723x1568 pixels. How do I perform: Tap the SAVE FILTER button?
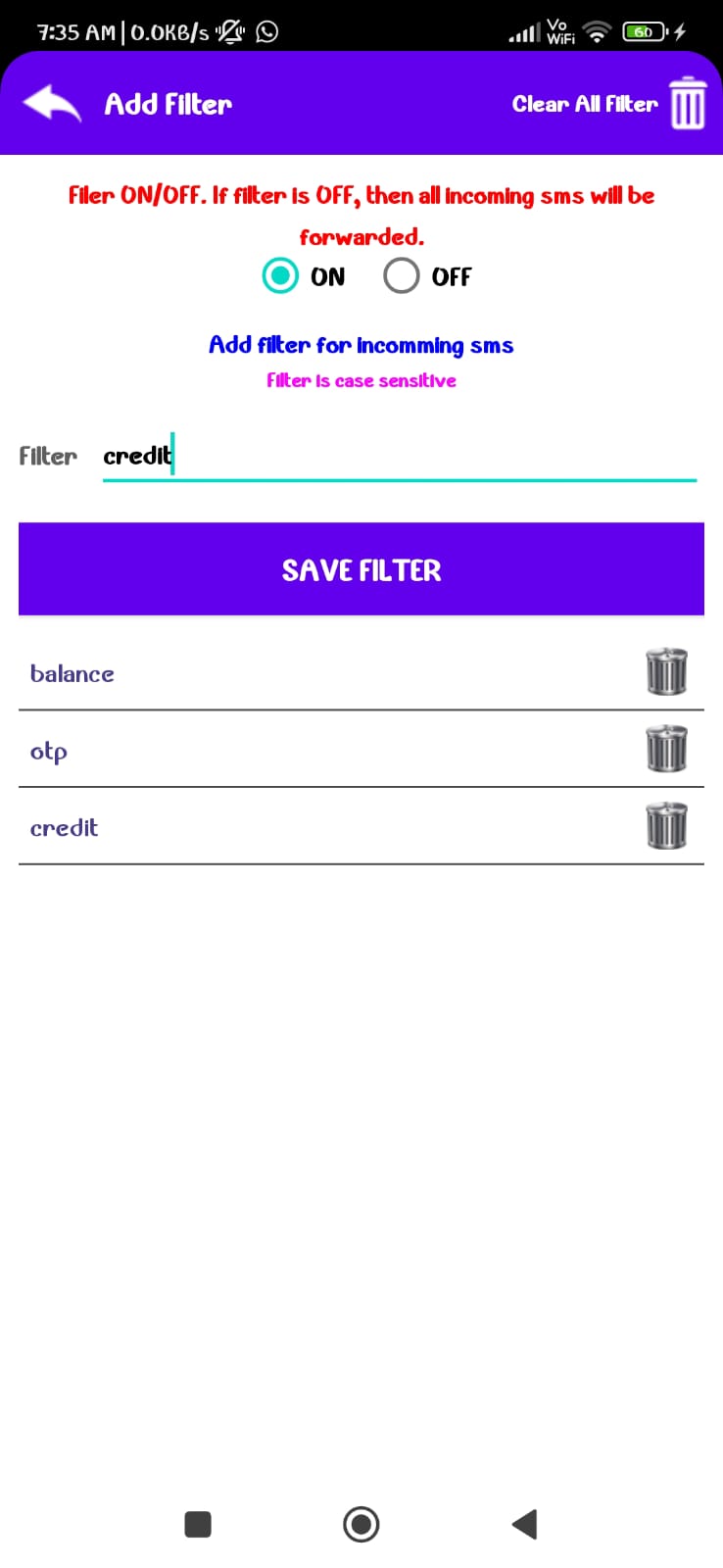click(361, 569)
